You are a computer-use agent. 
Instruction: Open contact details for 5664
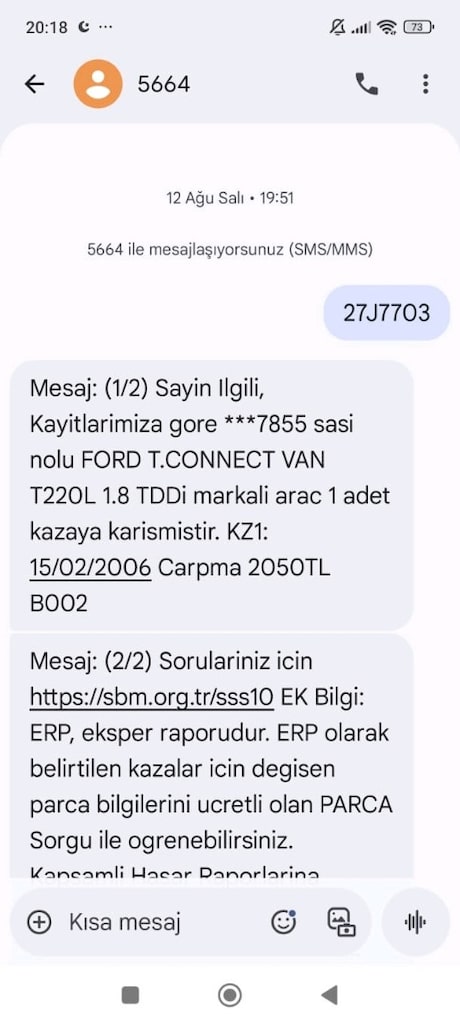tap(163, 84)
